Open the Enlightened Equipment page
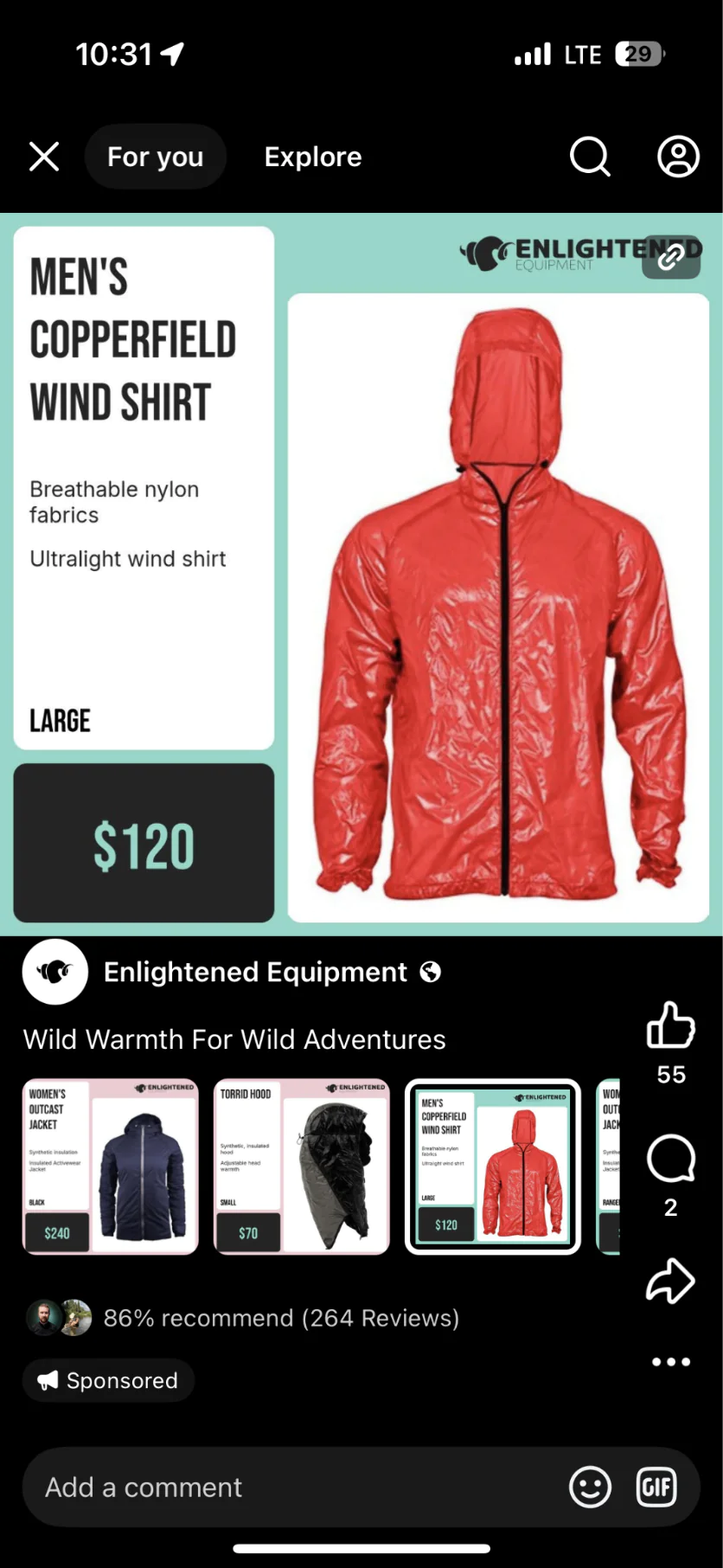The image size is (723, 1568). [x=255, y=972]
